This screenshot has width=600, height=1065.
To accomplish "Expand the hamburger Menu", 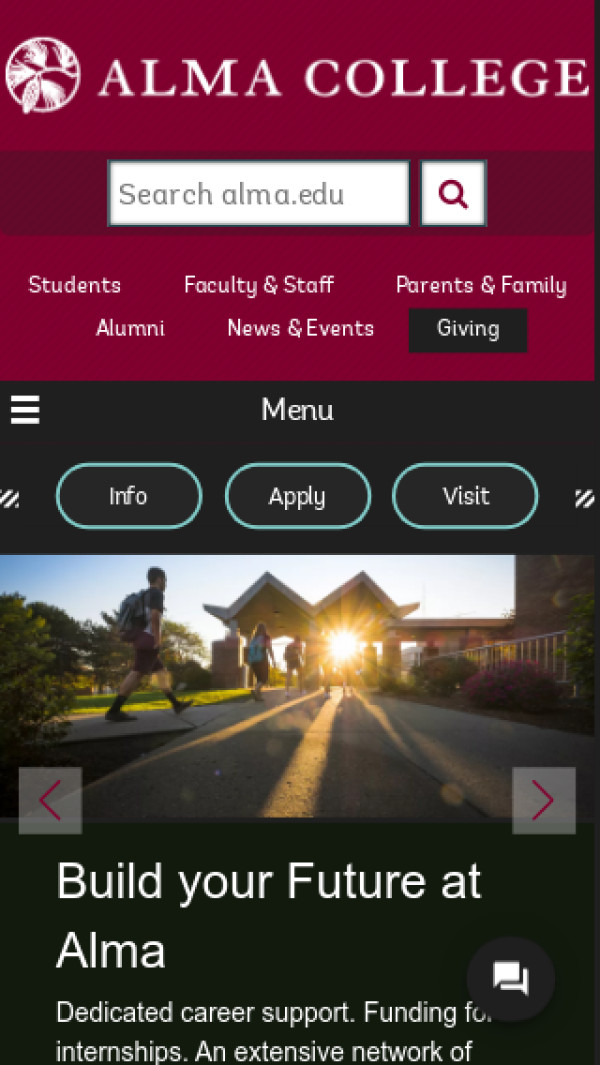I will click(x=25, y=410).
